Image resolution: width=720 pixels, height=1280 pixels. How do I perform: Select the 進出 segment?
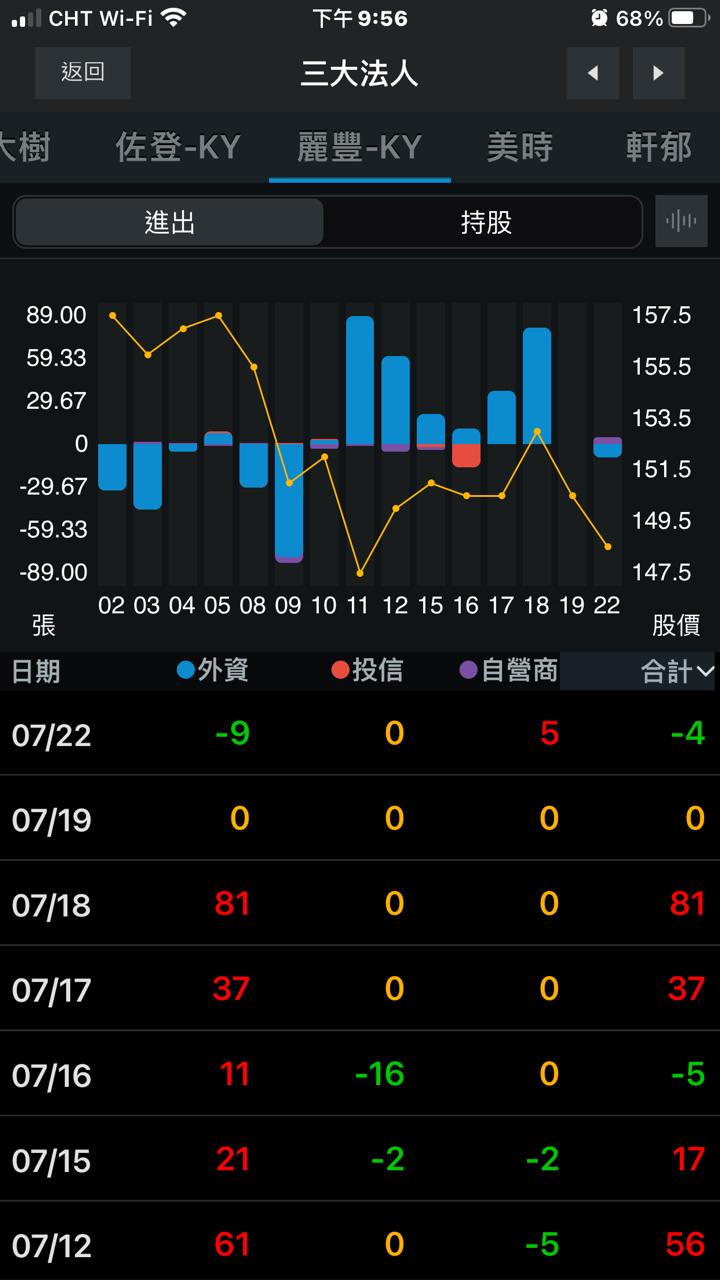point(169,221)
